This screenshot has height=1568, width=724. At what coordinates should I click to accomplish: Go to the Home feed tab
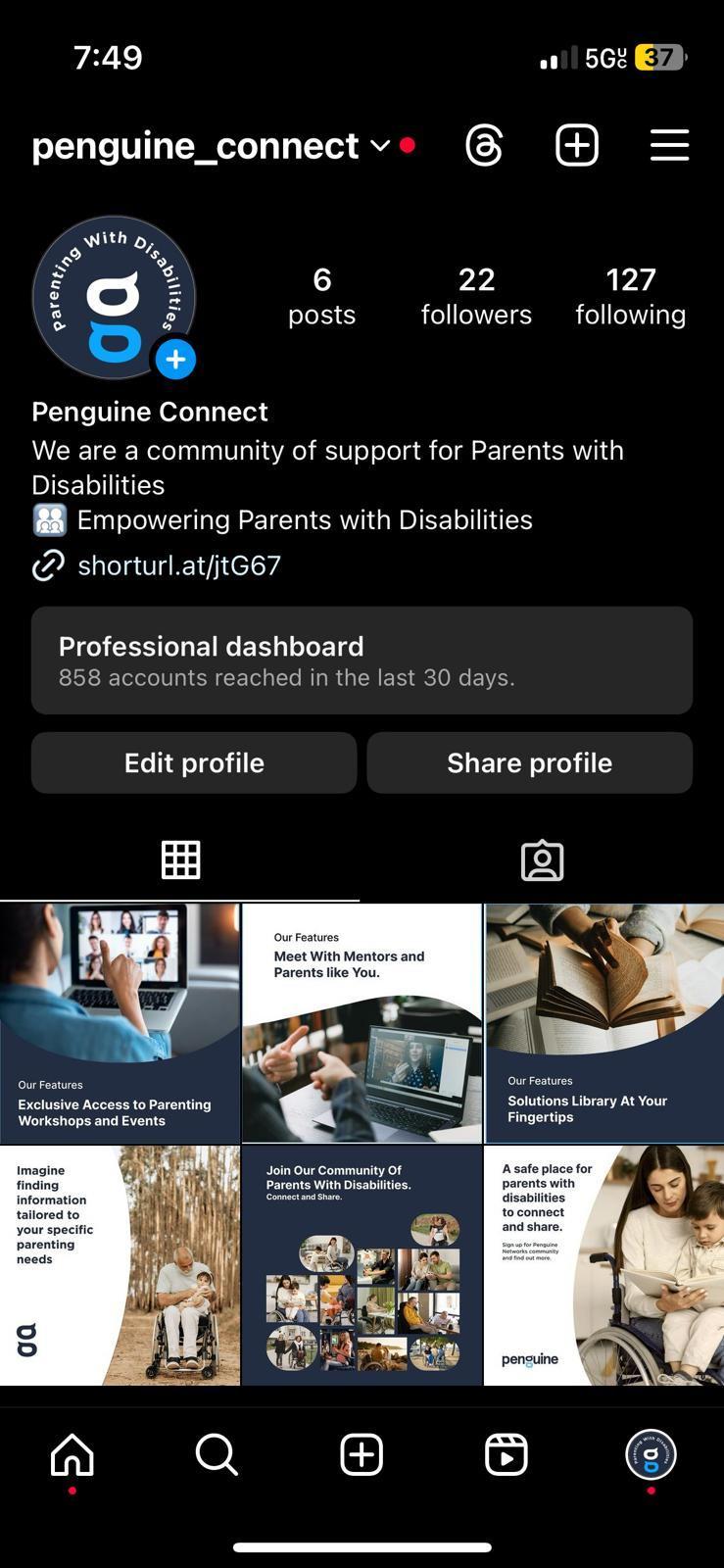pyautogui.click(x=72, y=1454)
